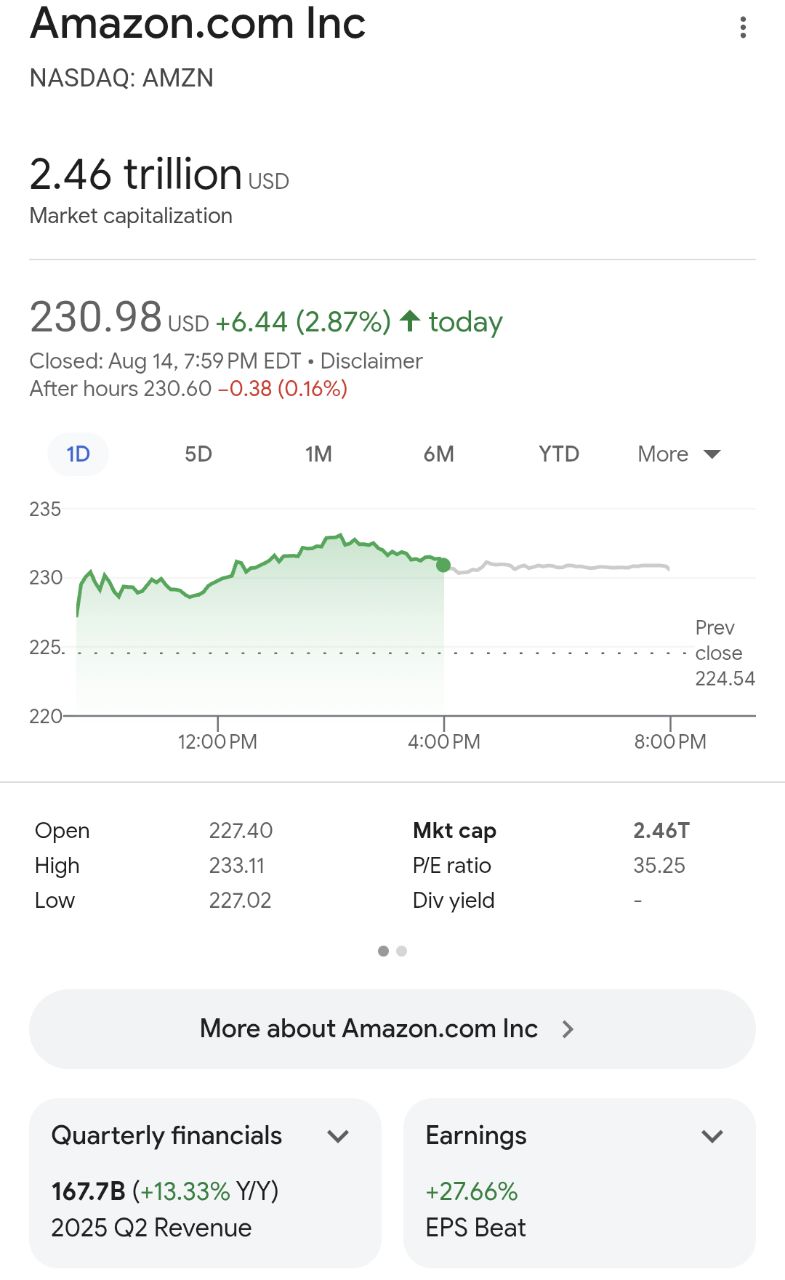Select the 1D chart range
The image size is (785, 1280).
(x=78, y=454)
